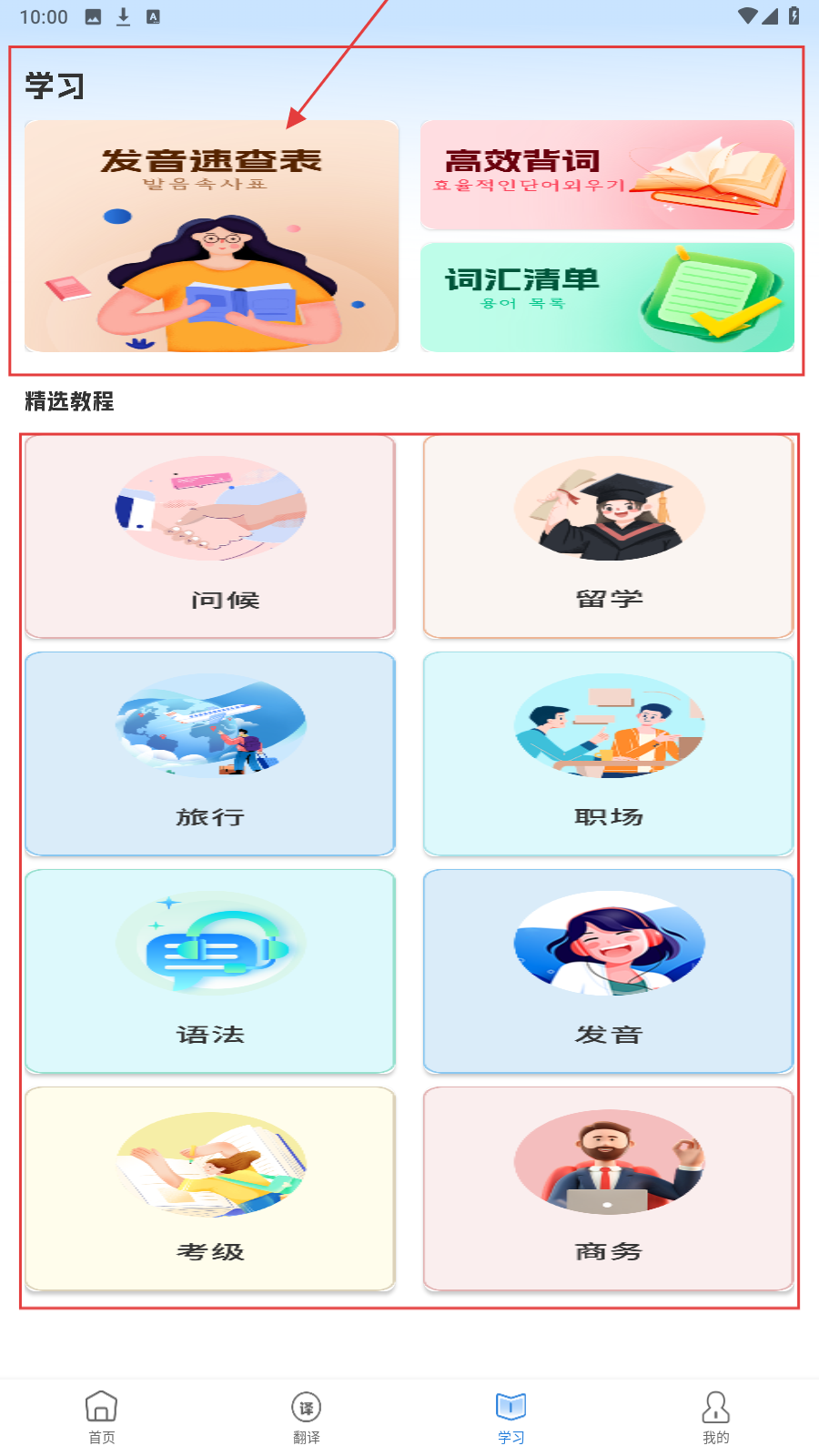Image resolution: width=819 pixels, height=1456 pixels.
Task: Select the 问候 greetings tutorial
Action: 210,537
